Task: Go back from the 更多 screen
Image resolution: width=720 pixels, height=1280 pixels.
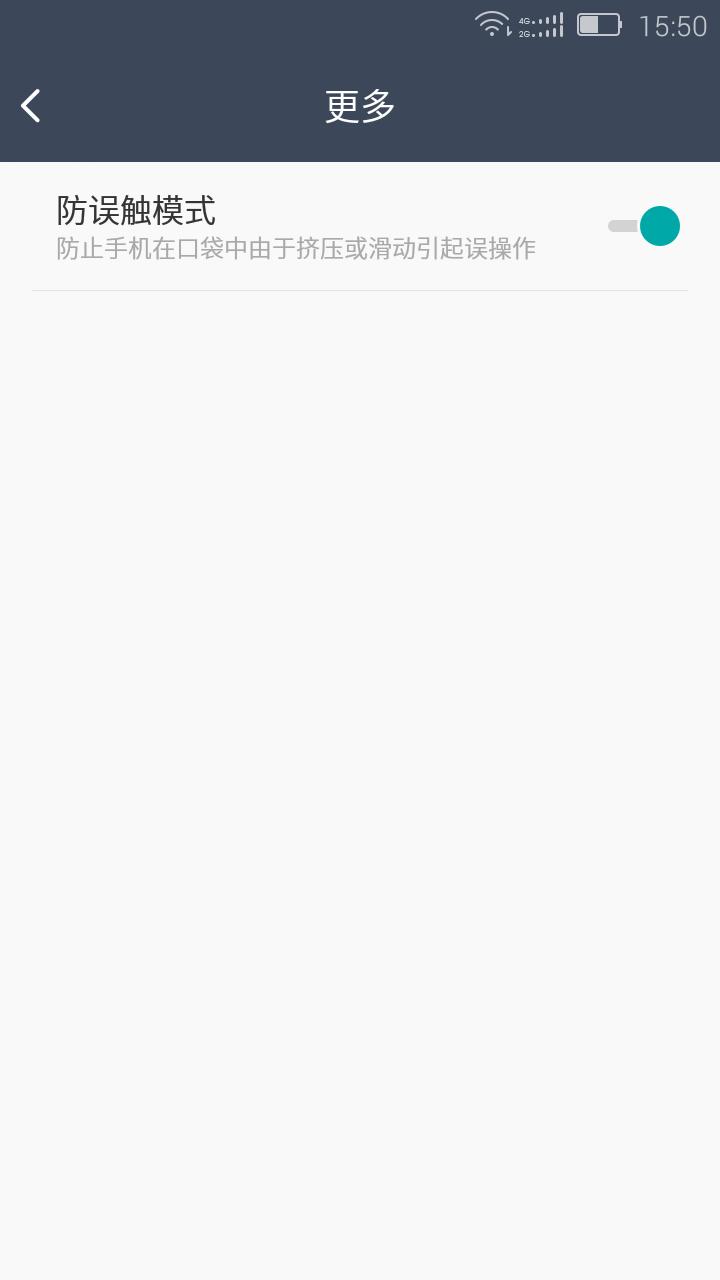Action: [31, 106]
